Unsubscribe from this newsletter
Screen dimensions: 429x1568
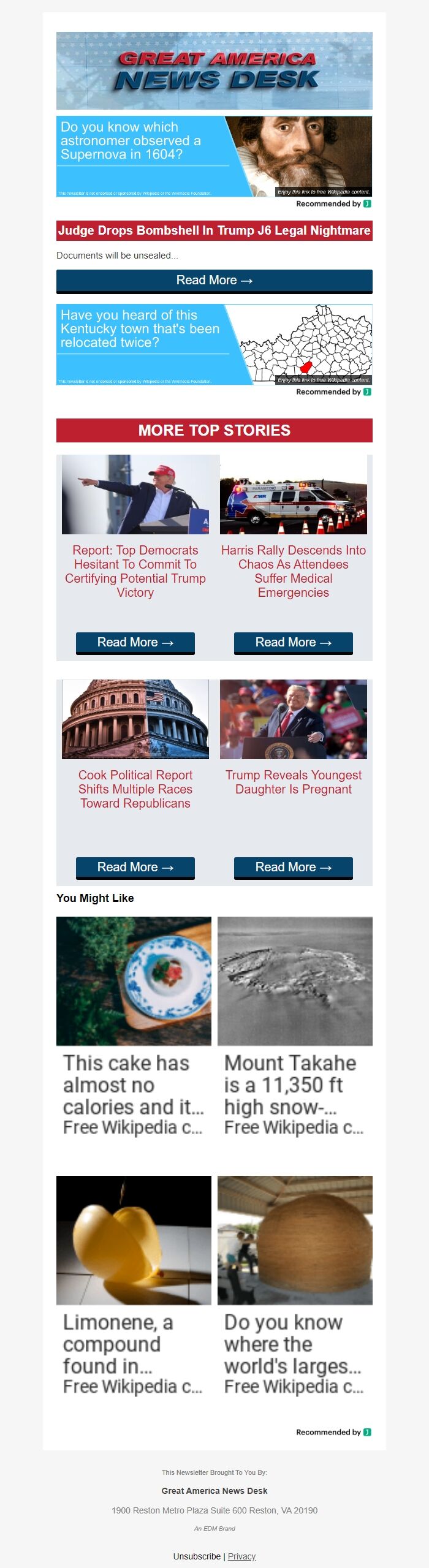click(x=197, y=1556)
